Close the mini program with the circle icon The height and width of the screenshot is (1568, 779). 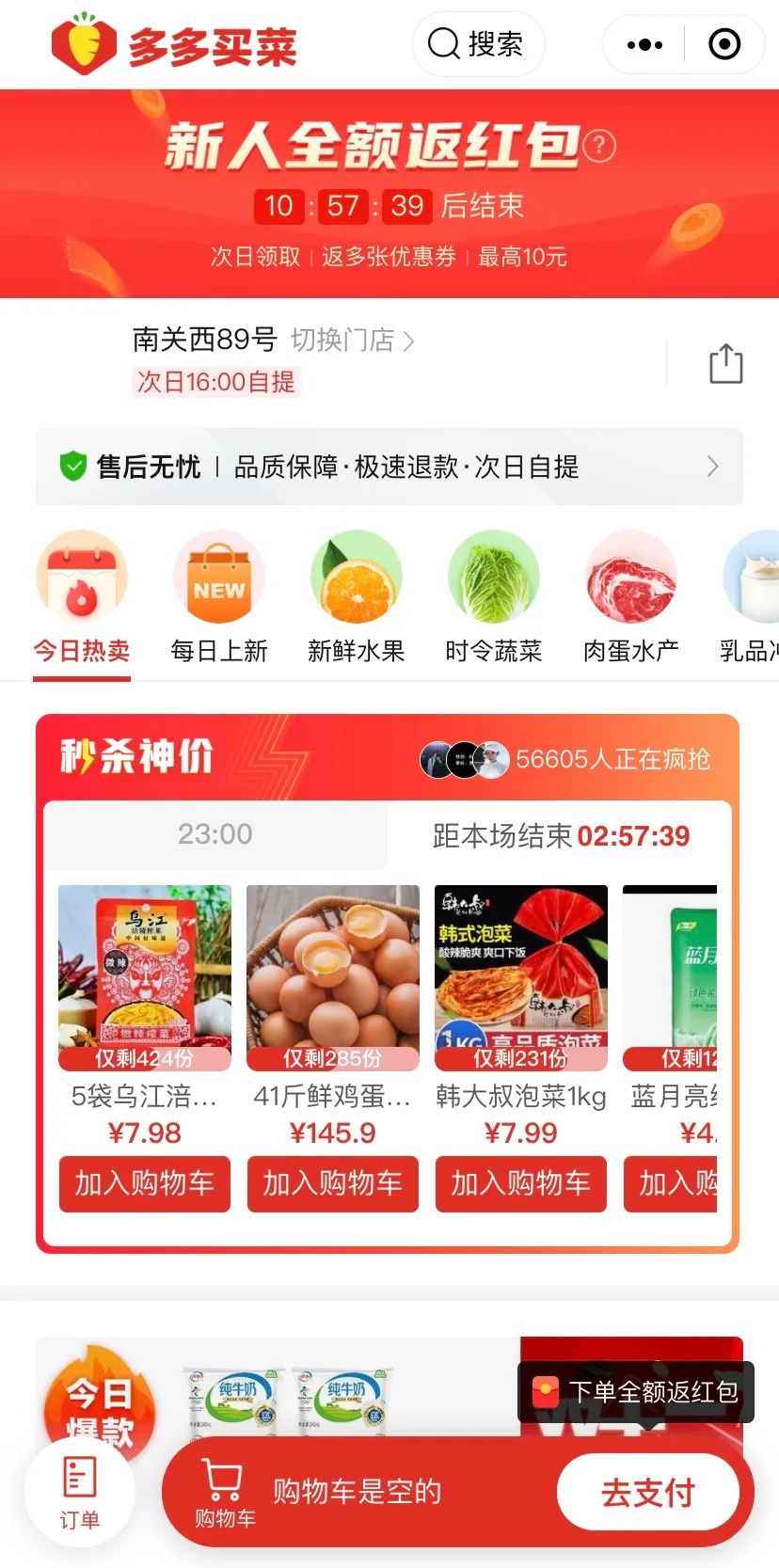point(724,44)
